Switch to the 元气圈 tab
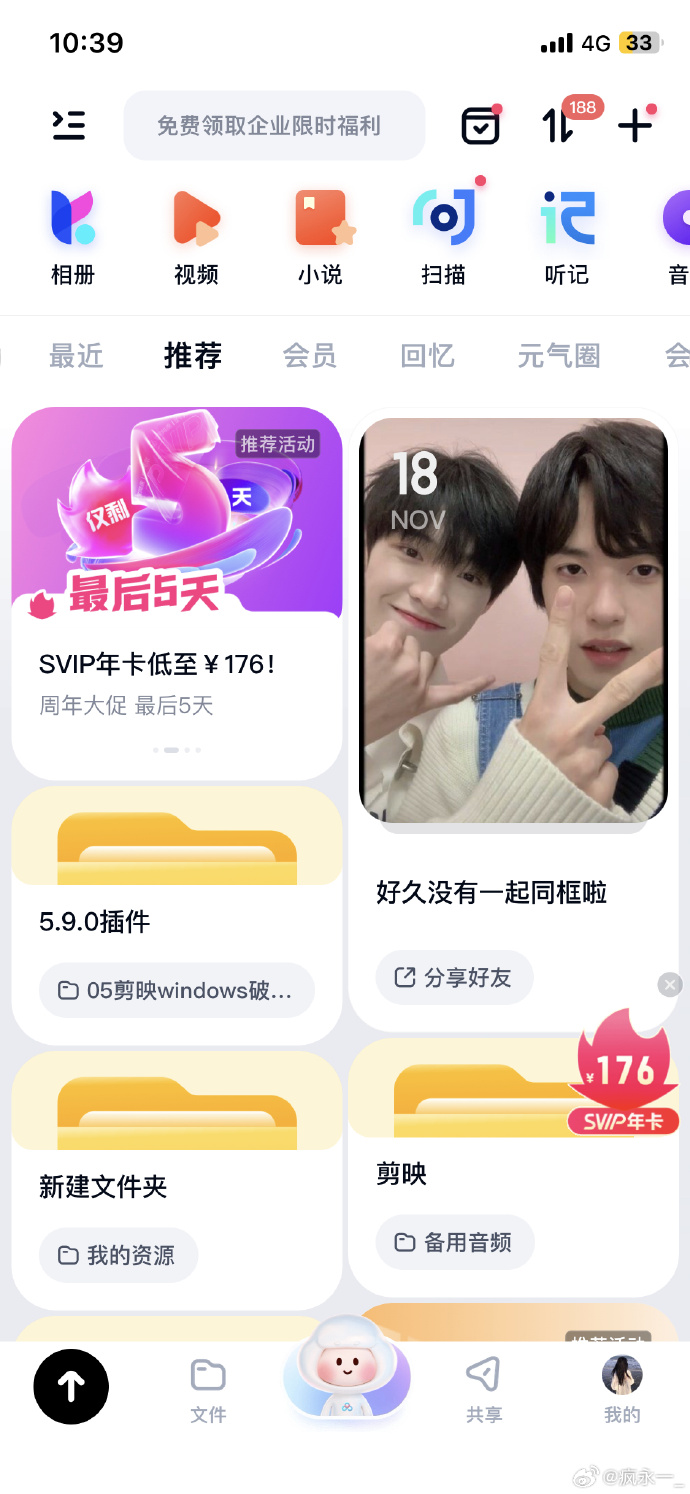The width and height of the screenshot is (690, 1494). point(558,356)
